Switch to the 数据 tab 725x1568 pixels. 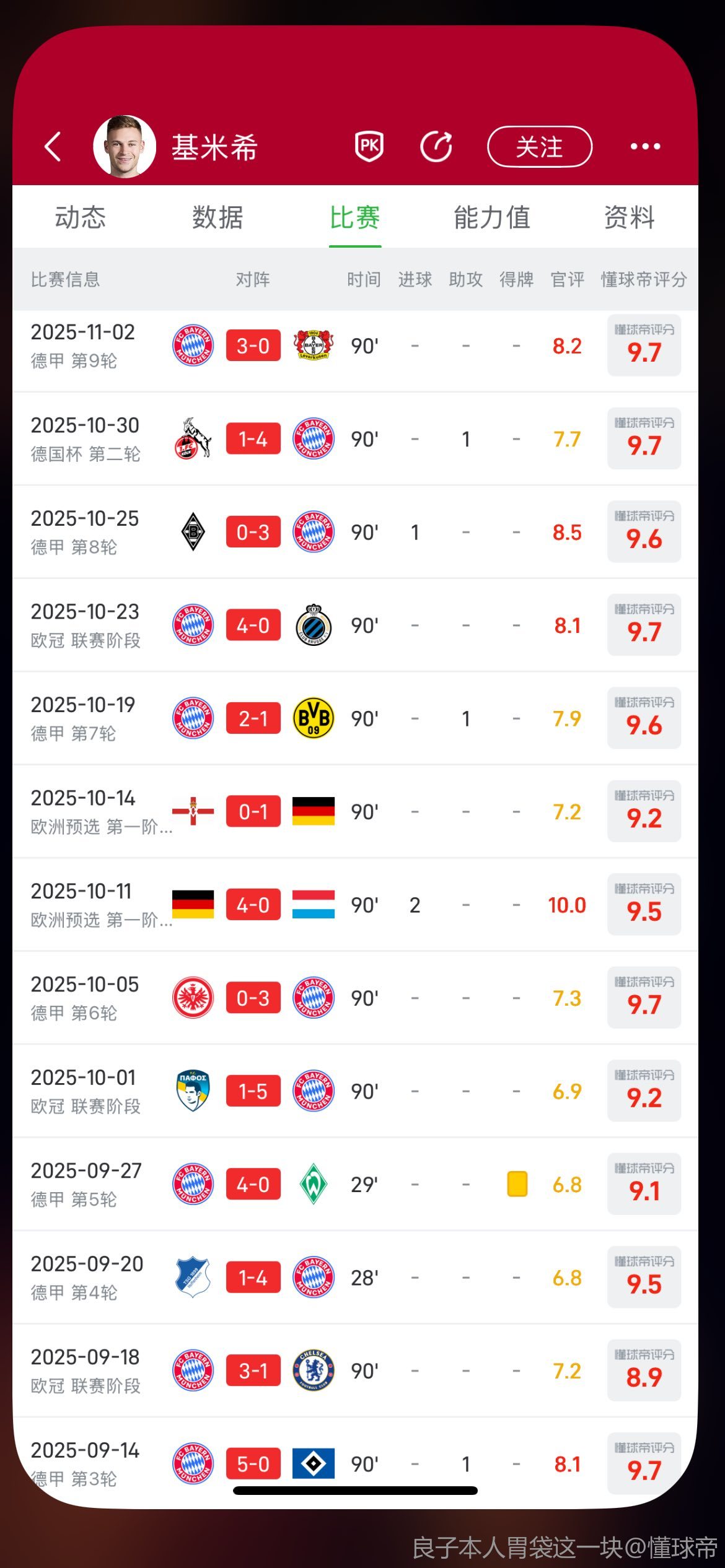point(217,217)
